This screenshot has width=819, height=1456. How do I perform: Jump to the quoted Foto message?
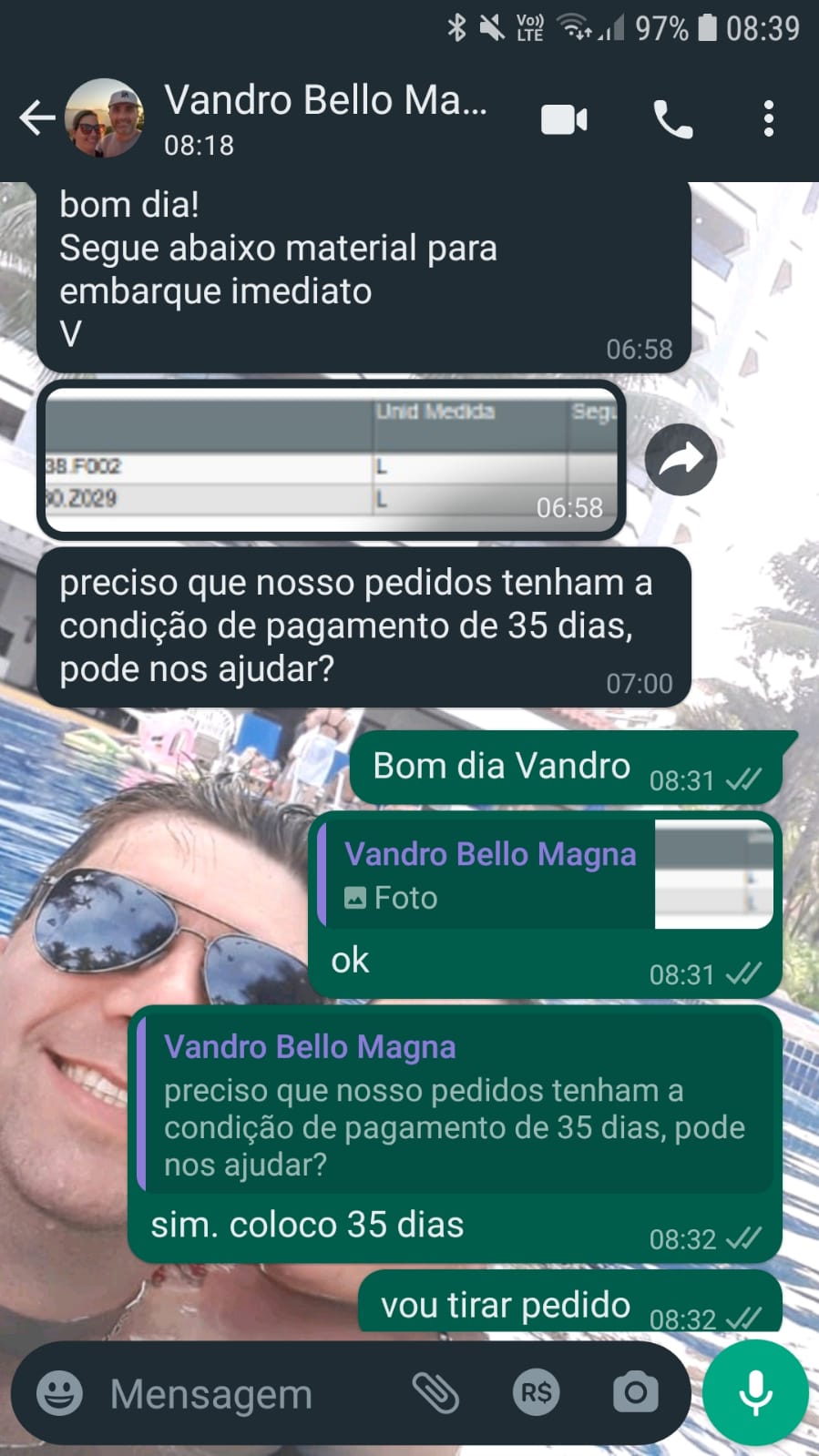[545, 874]
